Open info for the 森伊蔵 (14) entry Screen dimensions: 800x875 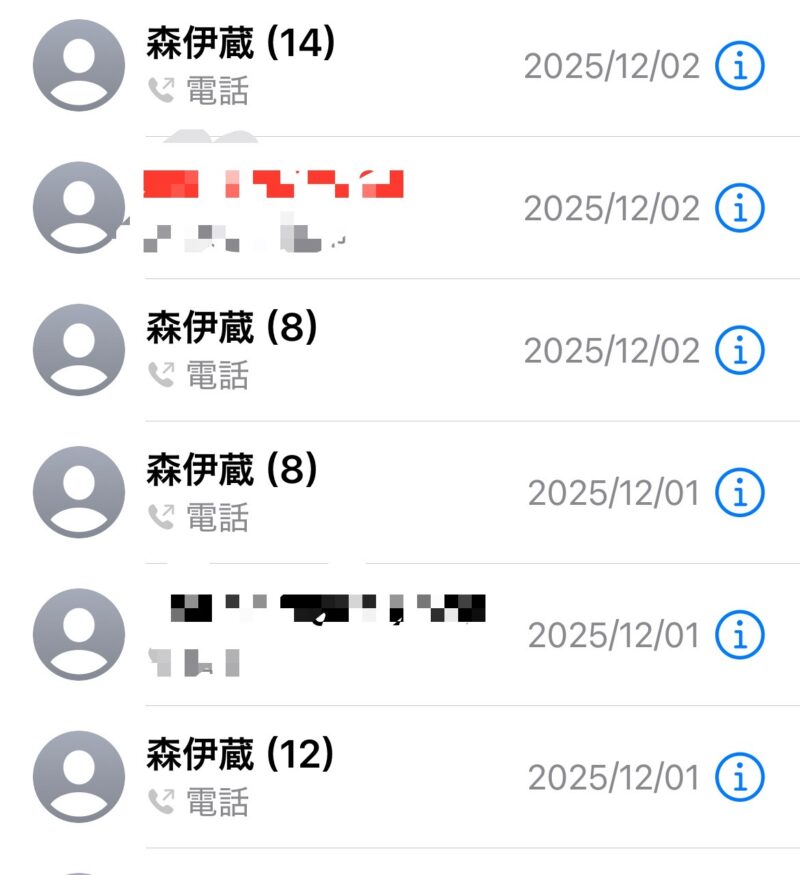pyautogui.click(x=740, y=66)
